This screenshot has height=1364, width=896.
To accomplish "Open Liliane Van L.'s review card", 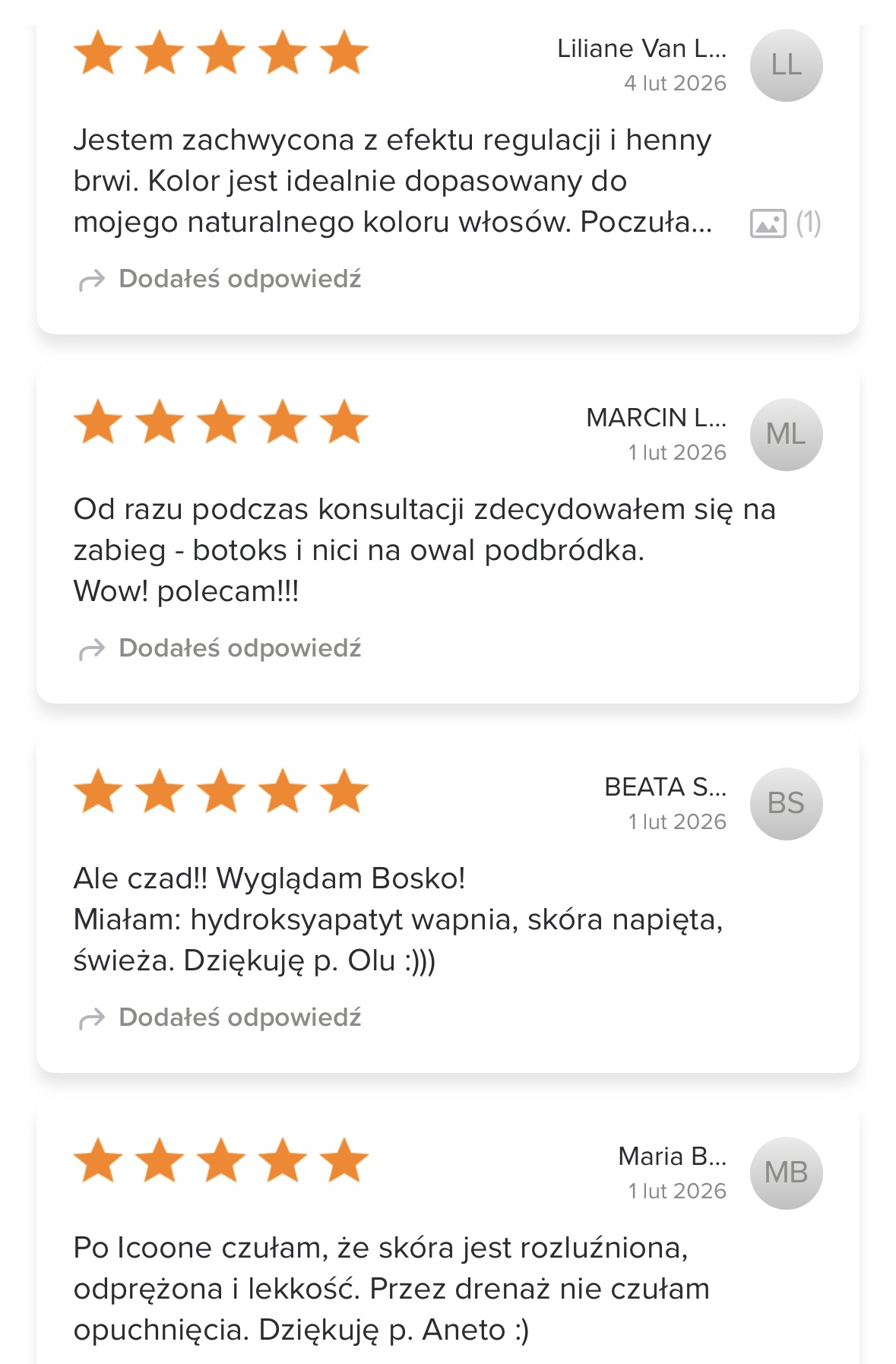I will (x=392, y=181).
